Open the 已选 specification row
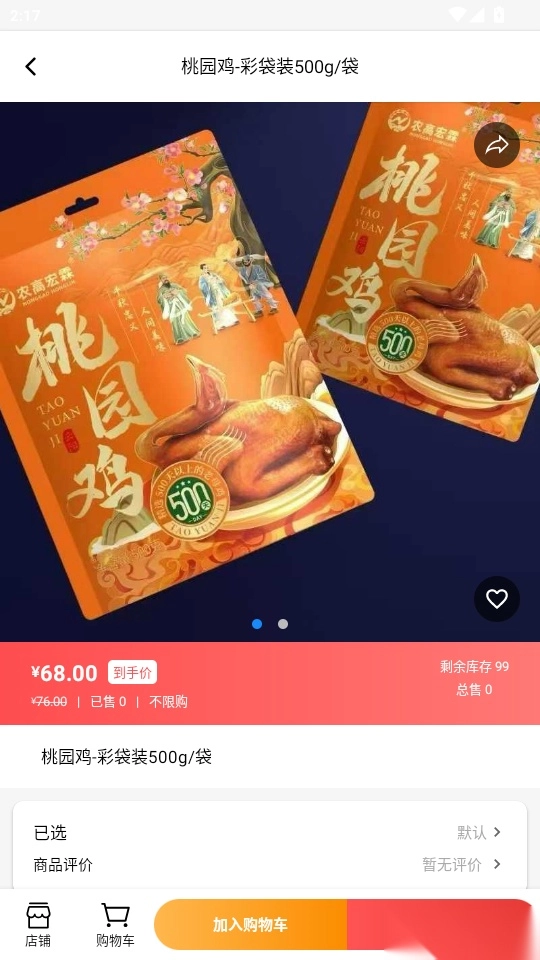 coord(270,832)
